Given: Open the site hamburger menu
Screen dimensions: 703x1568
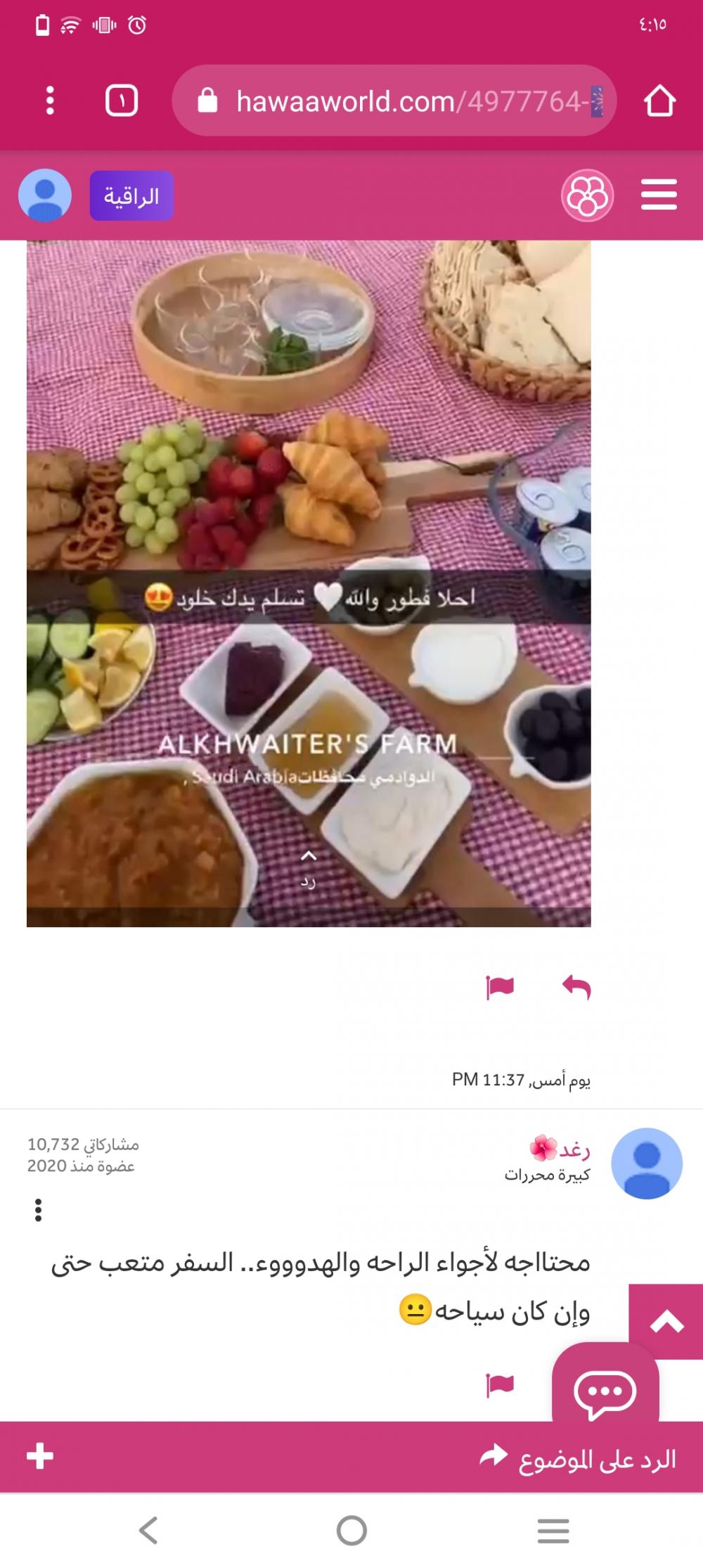Looking at the screenshot, I should [x=659, y=195].
